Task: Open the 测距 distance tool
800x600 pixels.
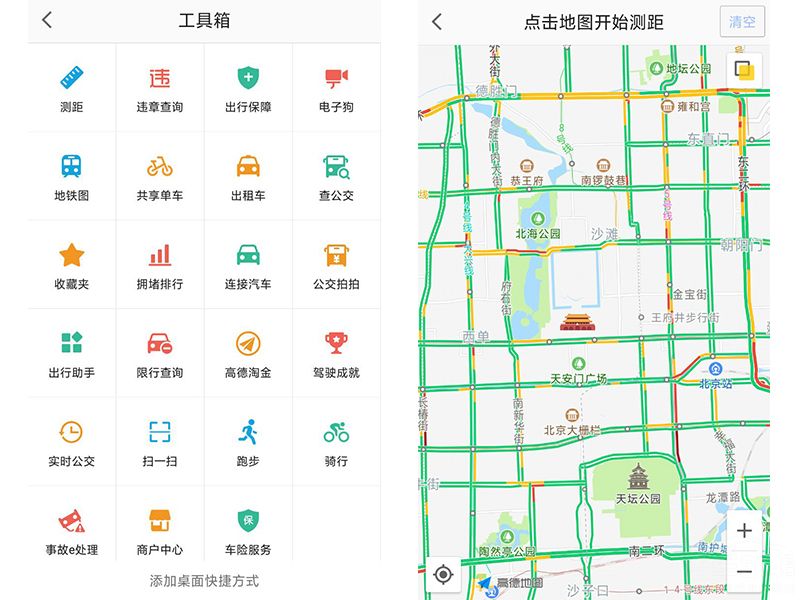Action: pos(72,88)
